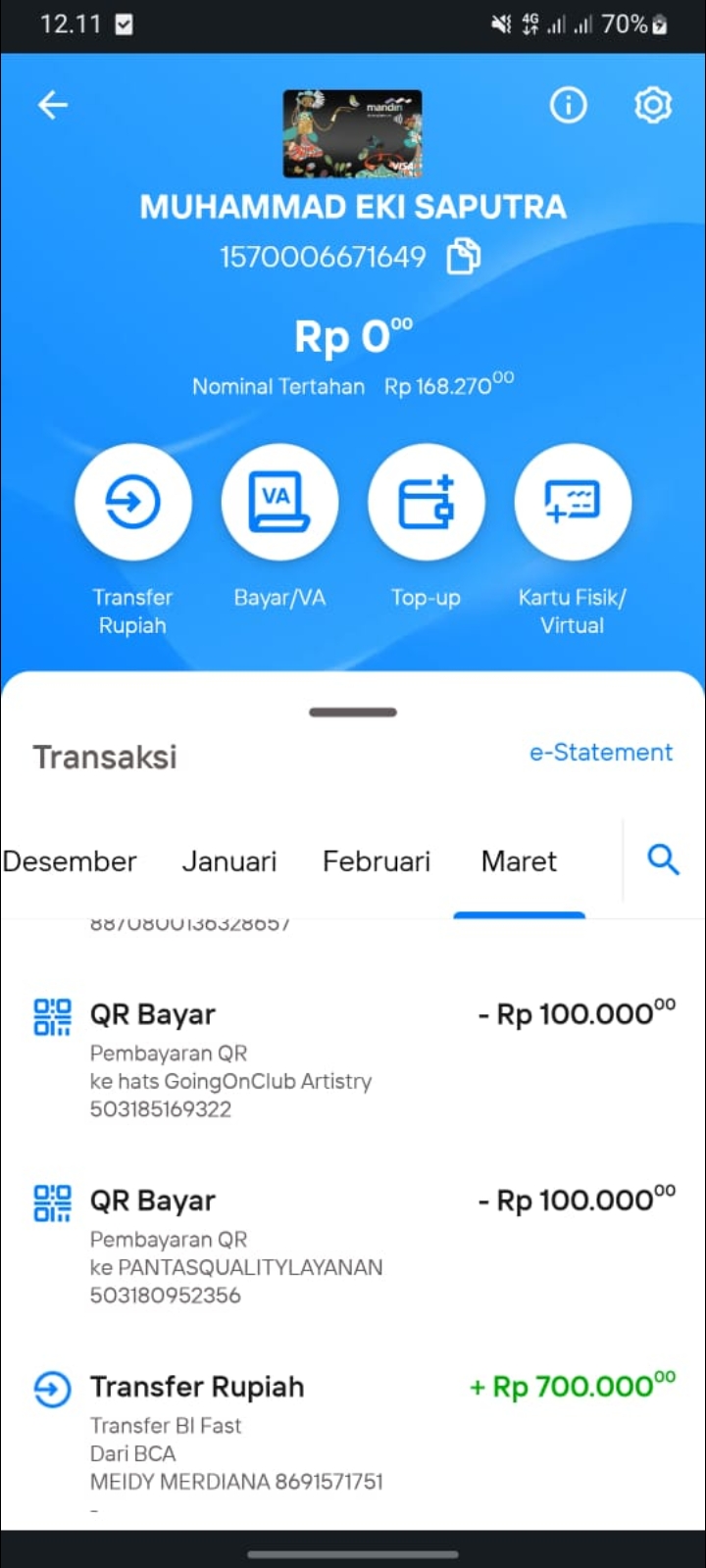Select the Maret tab
The image size is (706, 1568).
coord(519,861)
